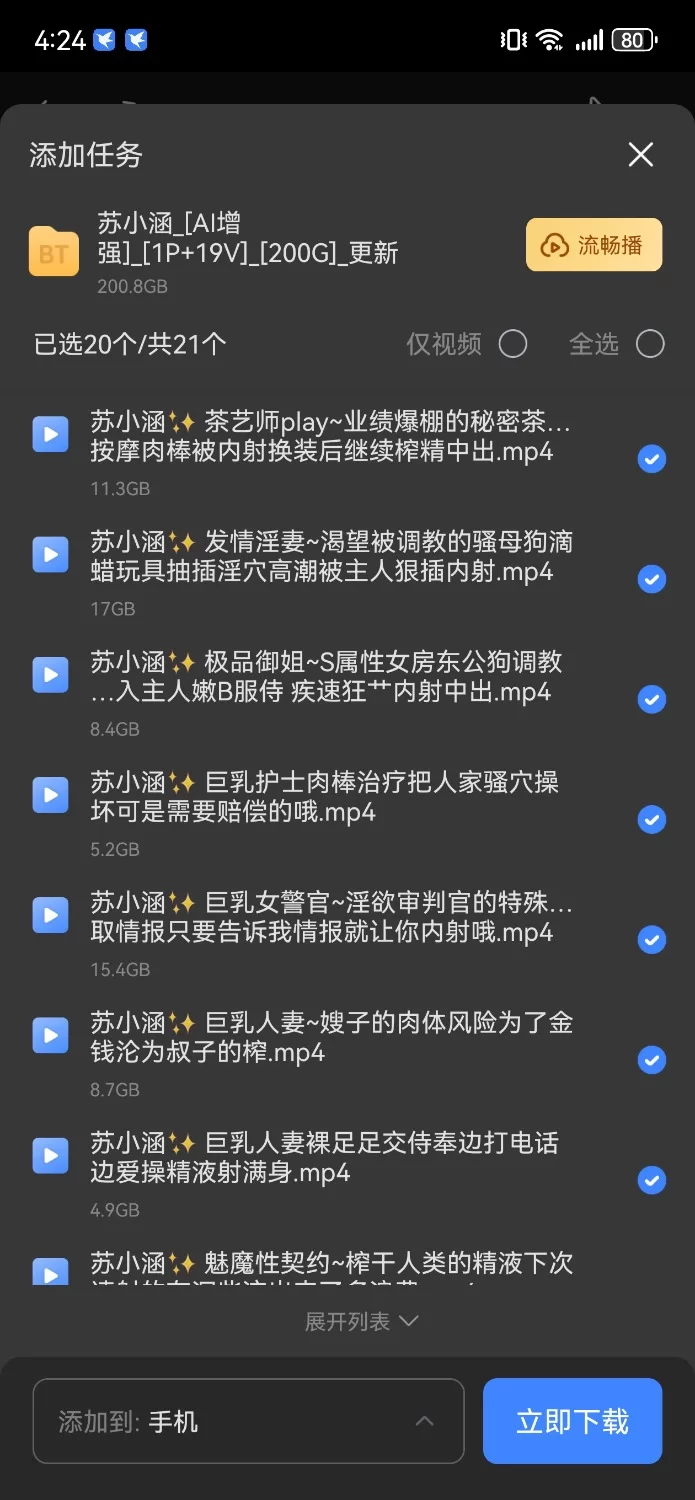Deselect the 15.4GB video file
This screenshot has width=695, height=1500.
click(652, 940)
